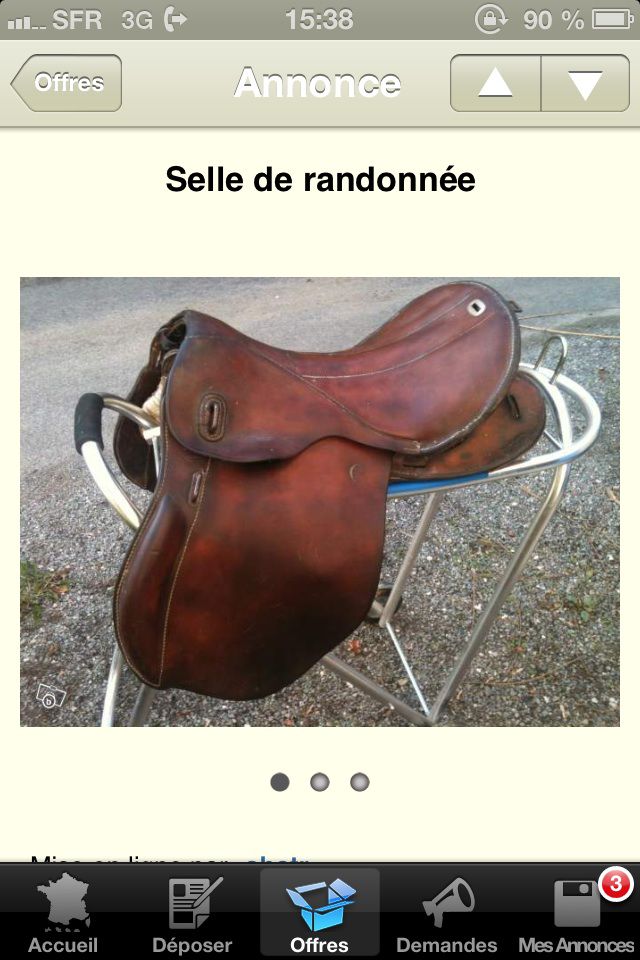Select the Offres tab

(x=320, y=914)
